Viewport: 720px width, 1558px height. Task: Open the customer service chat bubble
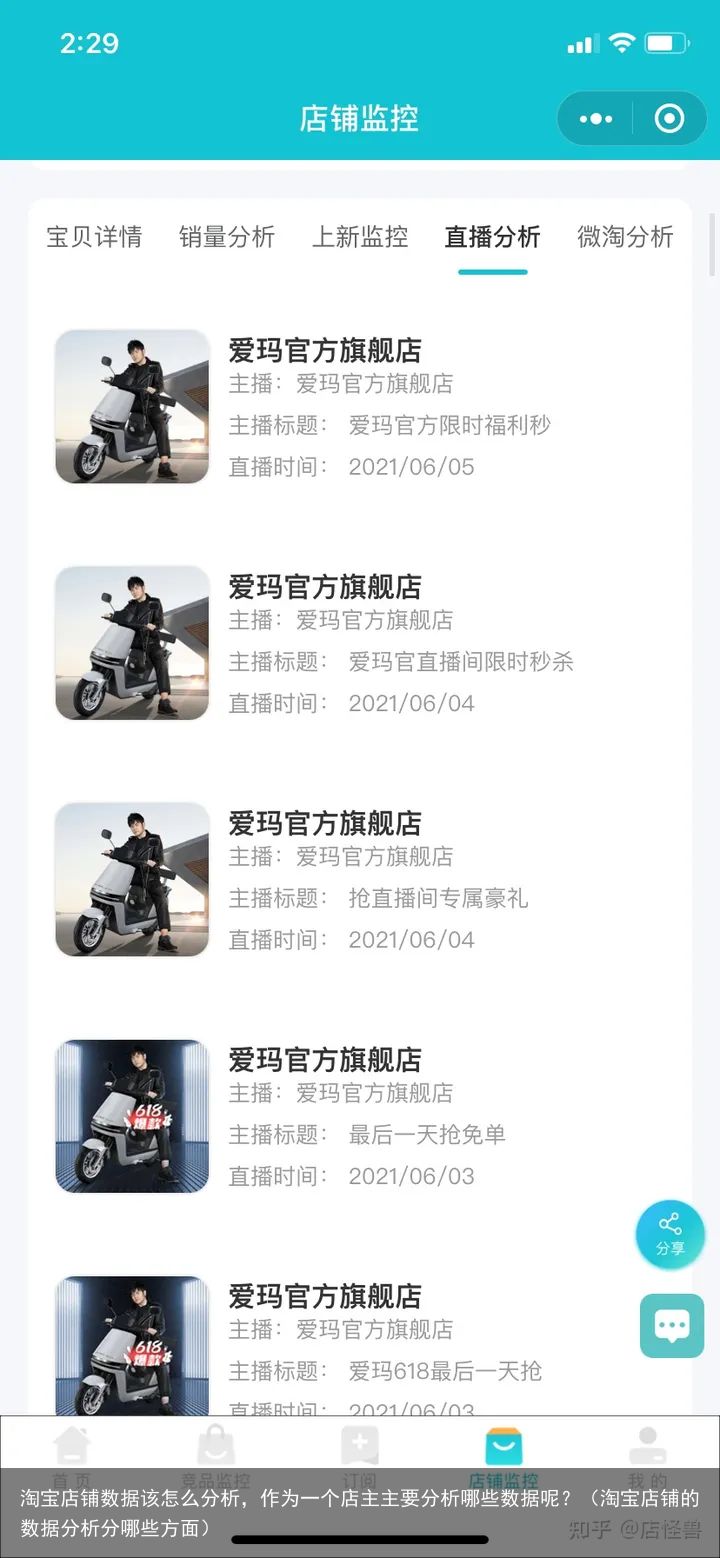tap(672, 1326)
